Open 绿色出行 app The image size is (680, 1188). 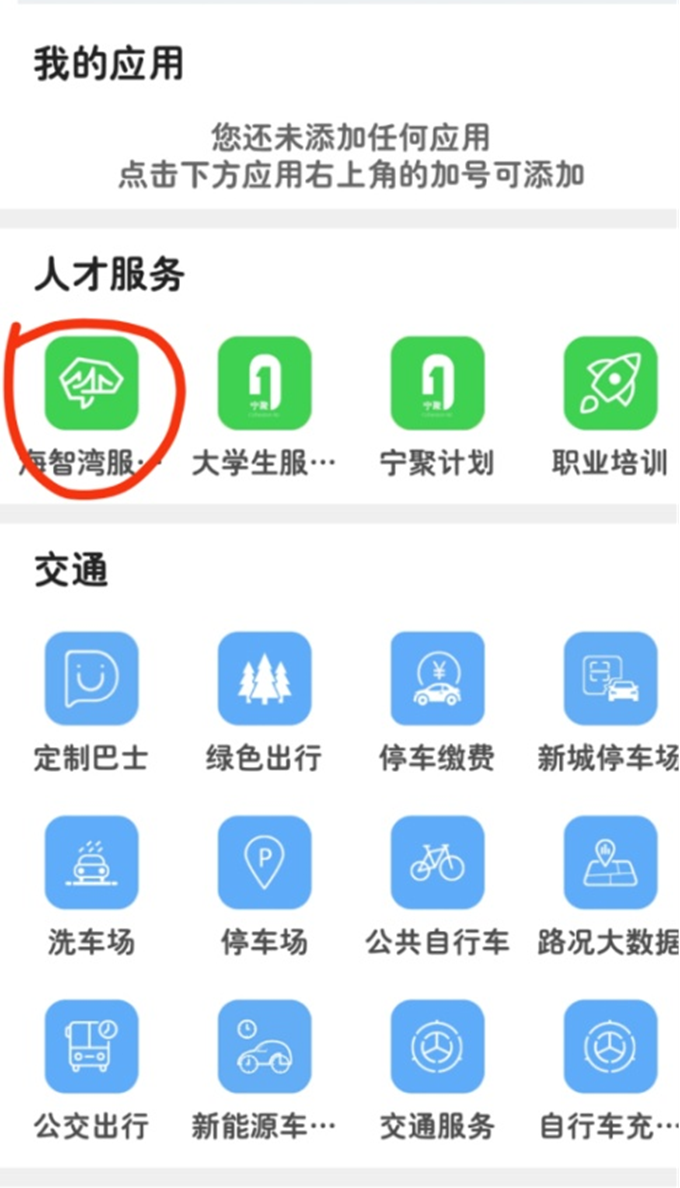(x=264, y=678)
